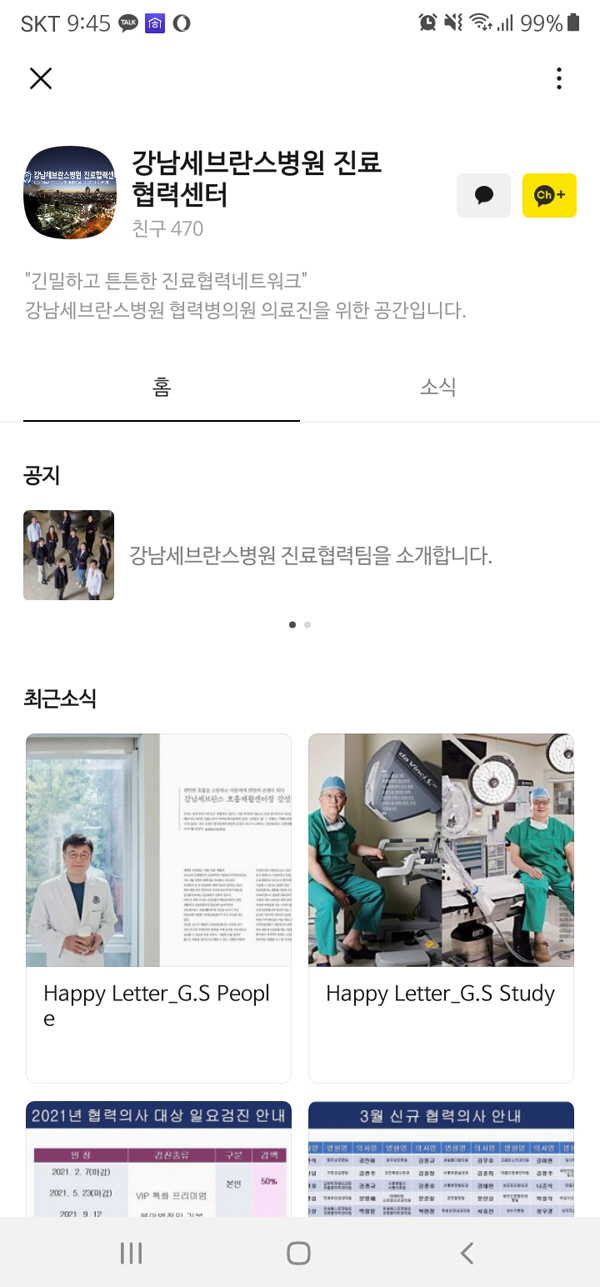Select the 홈 tab
Screen dimensions: 600x1287
(161, 388)
